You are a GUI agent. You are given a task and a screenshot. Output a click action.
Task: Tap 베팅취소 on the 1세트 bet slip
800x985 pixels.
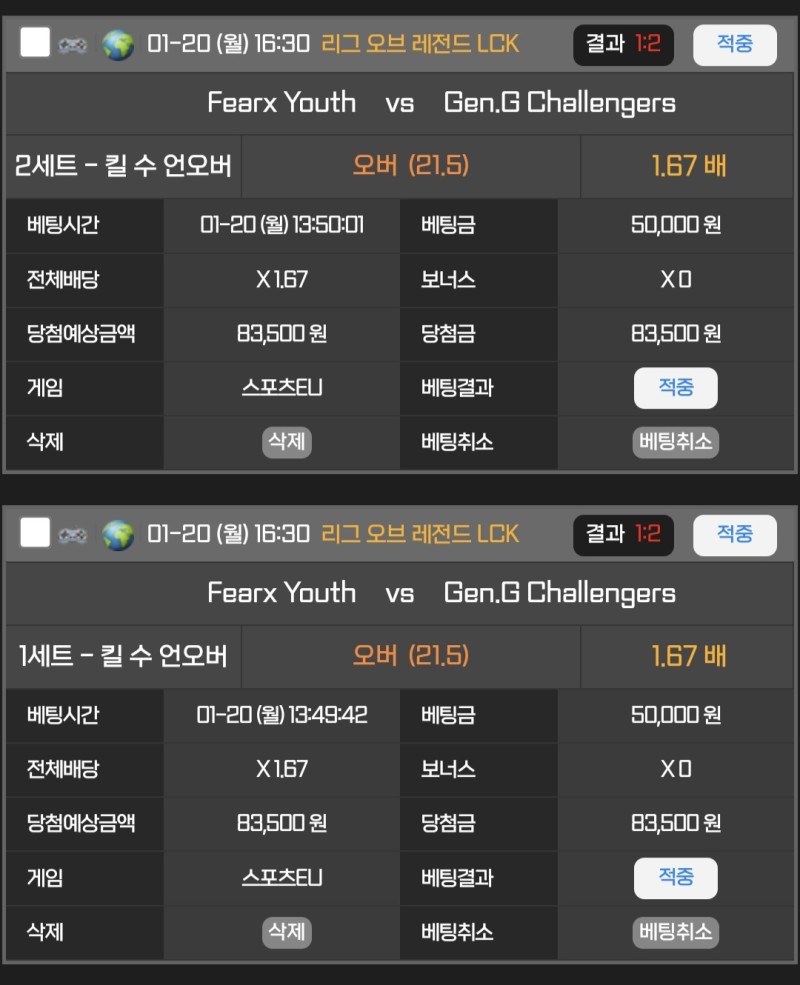676,932
